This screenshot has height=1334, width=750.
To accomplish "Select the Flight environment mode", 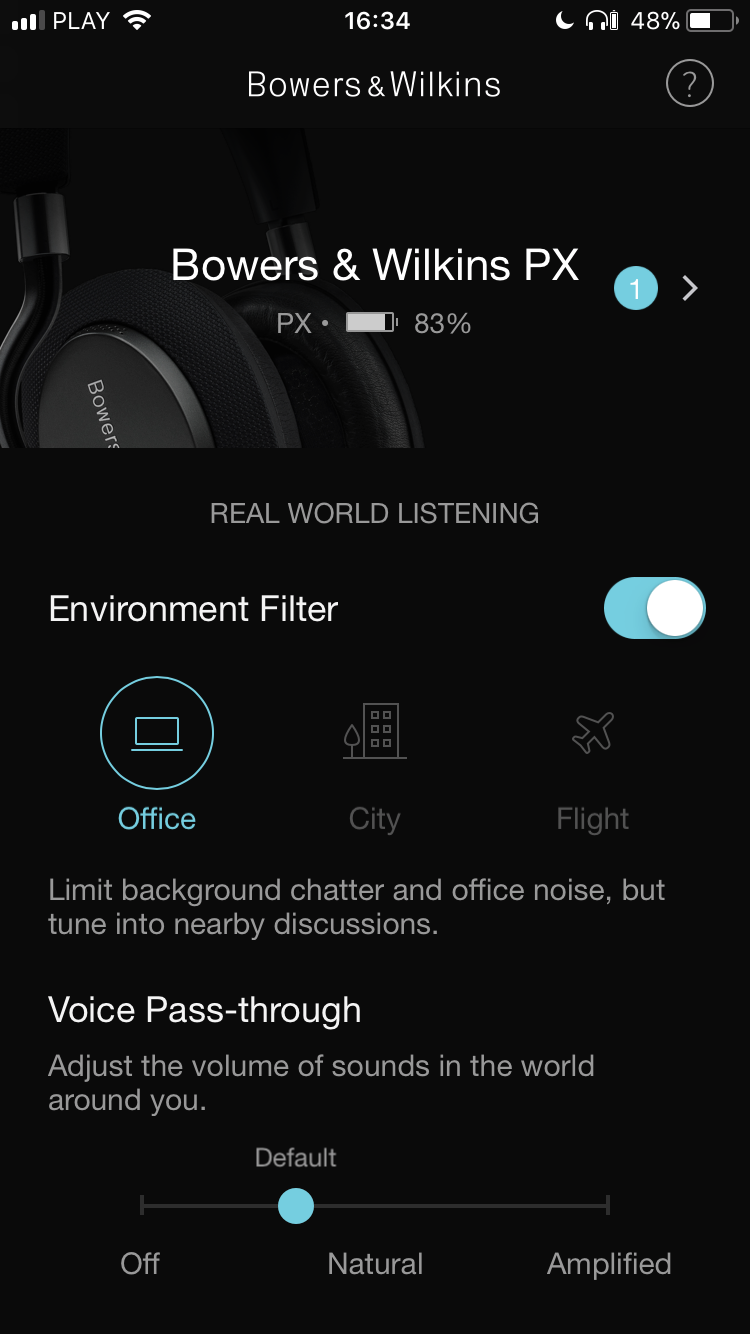I will point(593,734).
